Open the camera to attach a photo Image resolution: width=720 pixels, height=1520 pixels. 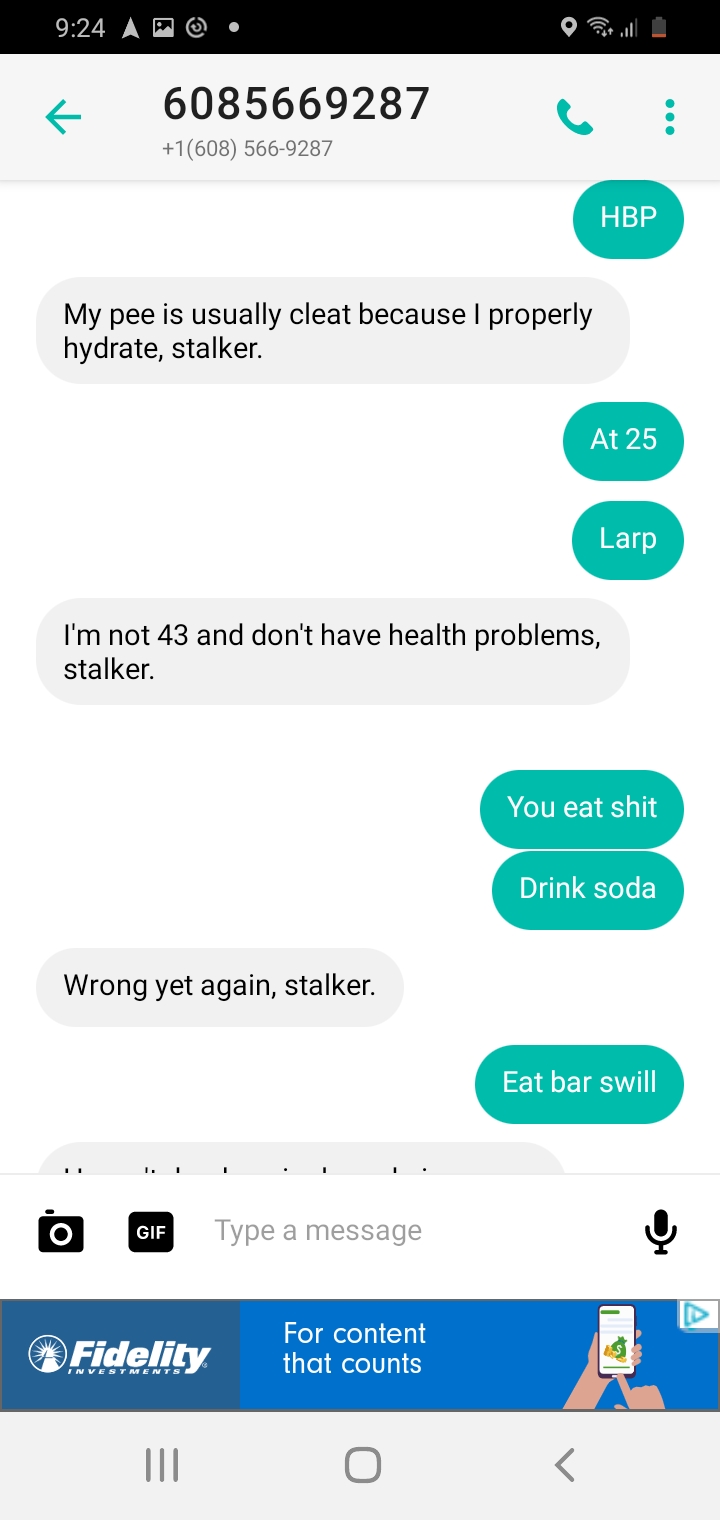pos(61,1231)
